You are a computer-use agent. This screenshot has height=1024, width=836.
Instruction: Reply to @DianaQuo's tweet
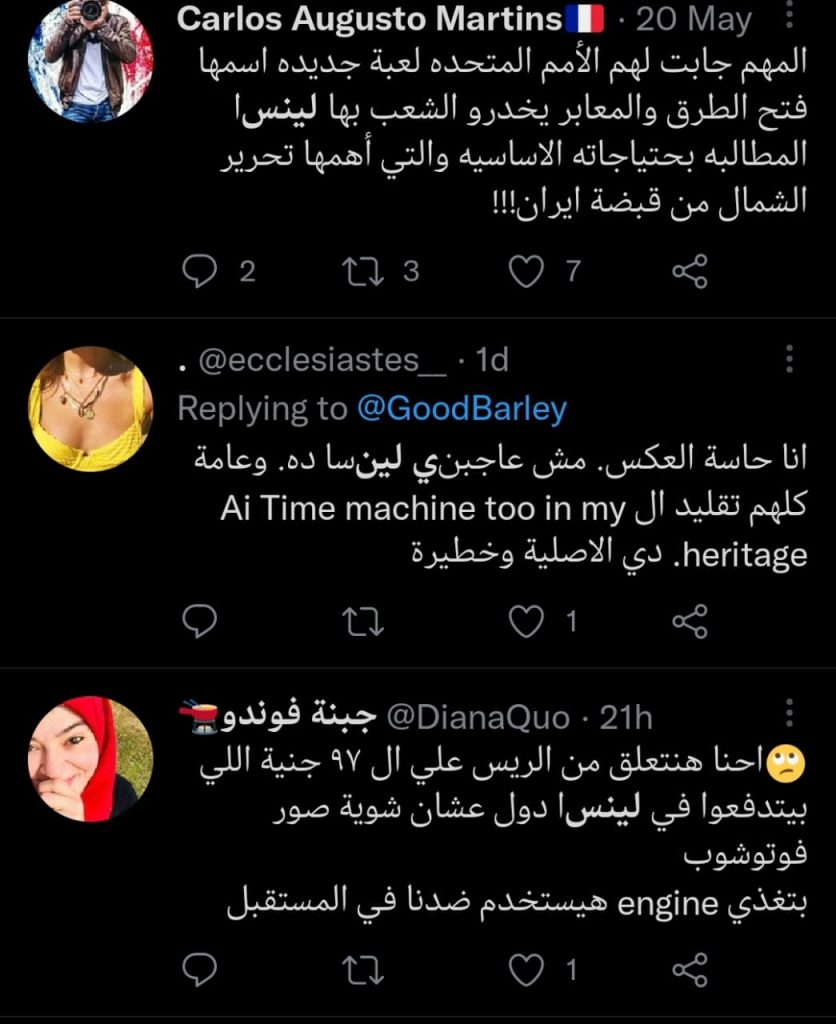pyautogui.click(x=201, y=969)
